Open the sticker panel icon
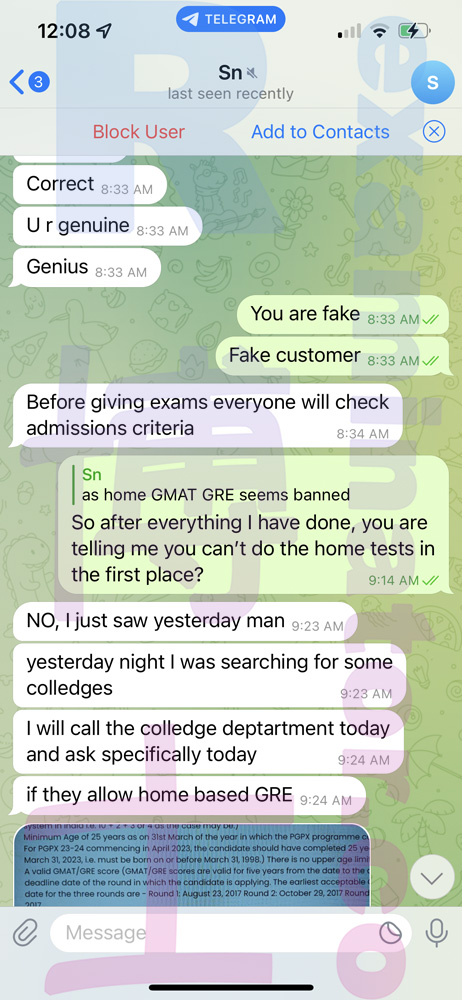Image resolution: width=462 pixels, height=1000 pixels. point(390,934)
